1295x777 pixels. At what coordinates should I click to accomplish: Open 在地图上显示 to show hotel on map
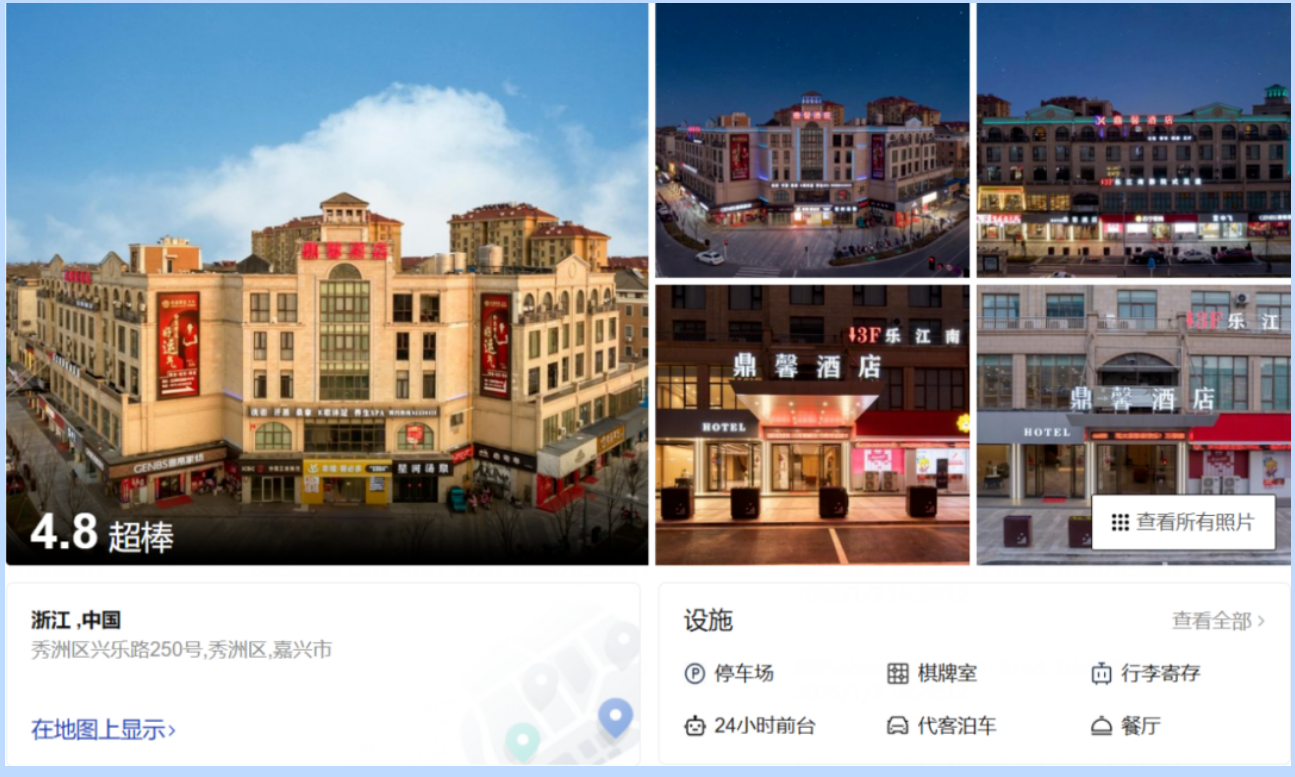coord(103,729)
